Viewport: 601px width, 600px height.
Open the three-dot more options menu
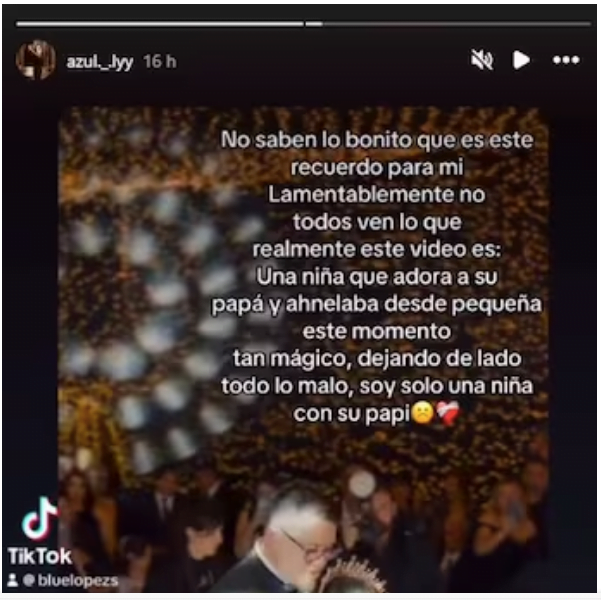click(x=565, y=60)
